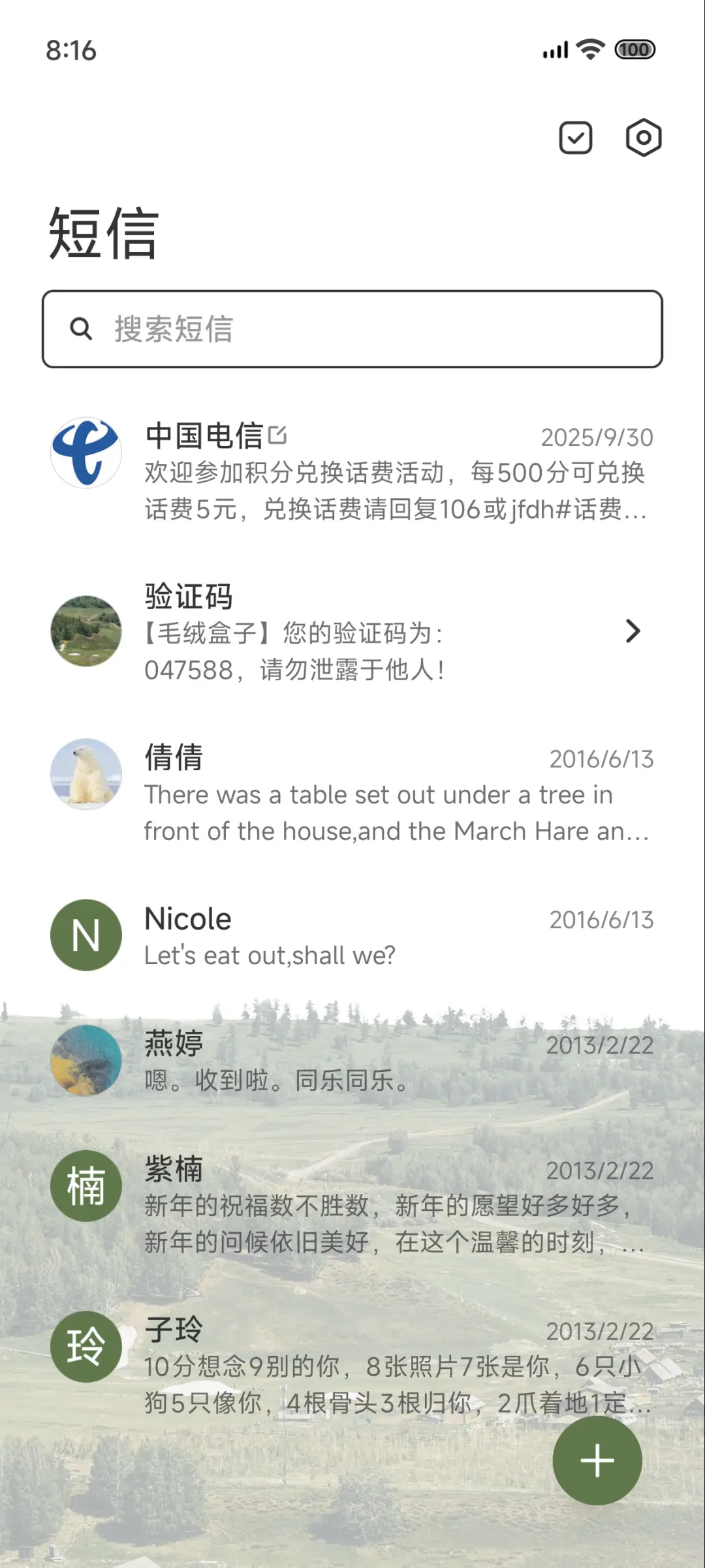
Task: Open the 中国电信 message thread
Action: tap(352, 471)
